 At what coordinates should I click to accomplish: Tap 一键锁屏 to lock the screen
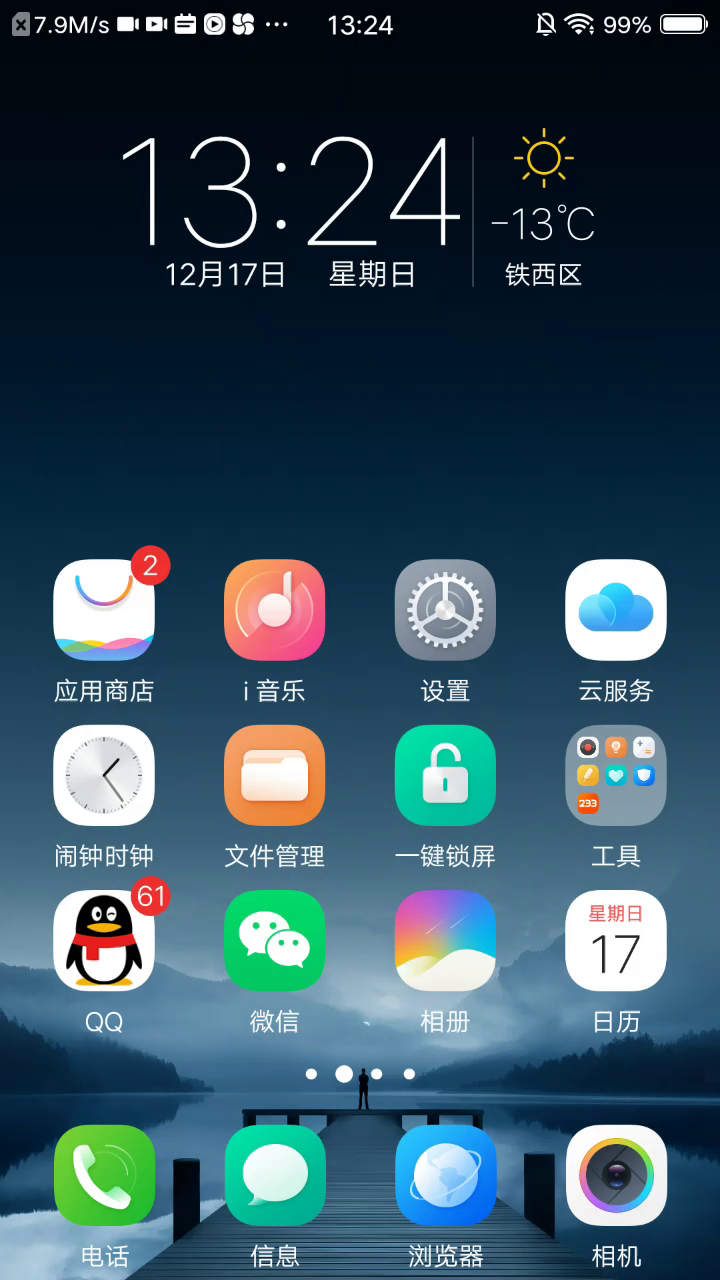[x=445, y=775]
